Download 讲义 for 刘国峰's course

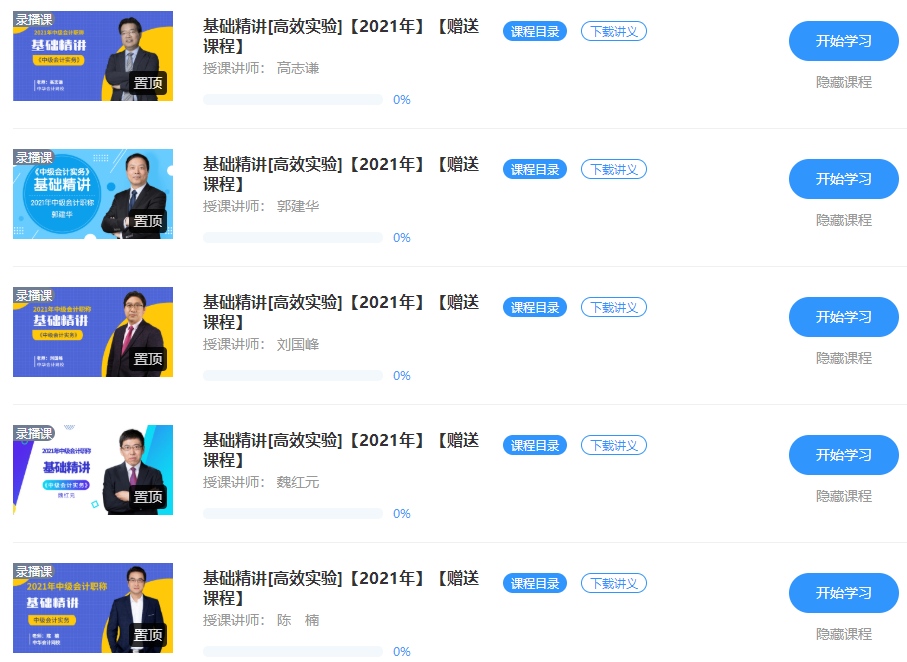click(613, 307)
